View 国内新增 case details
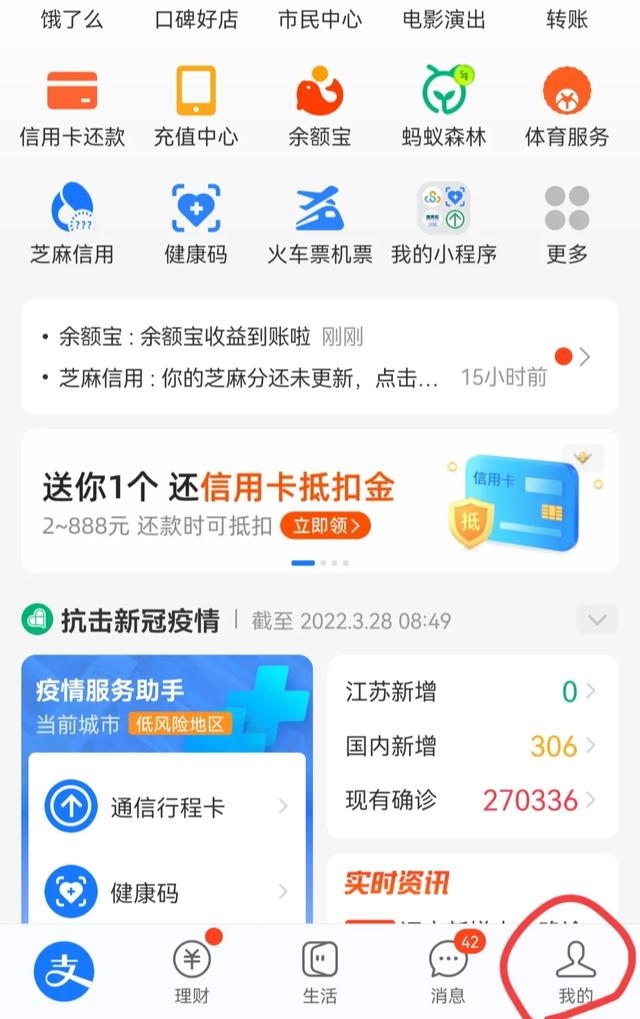 [x=472, y=746]
